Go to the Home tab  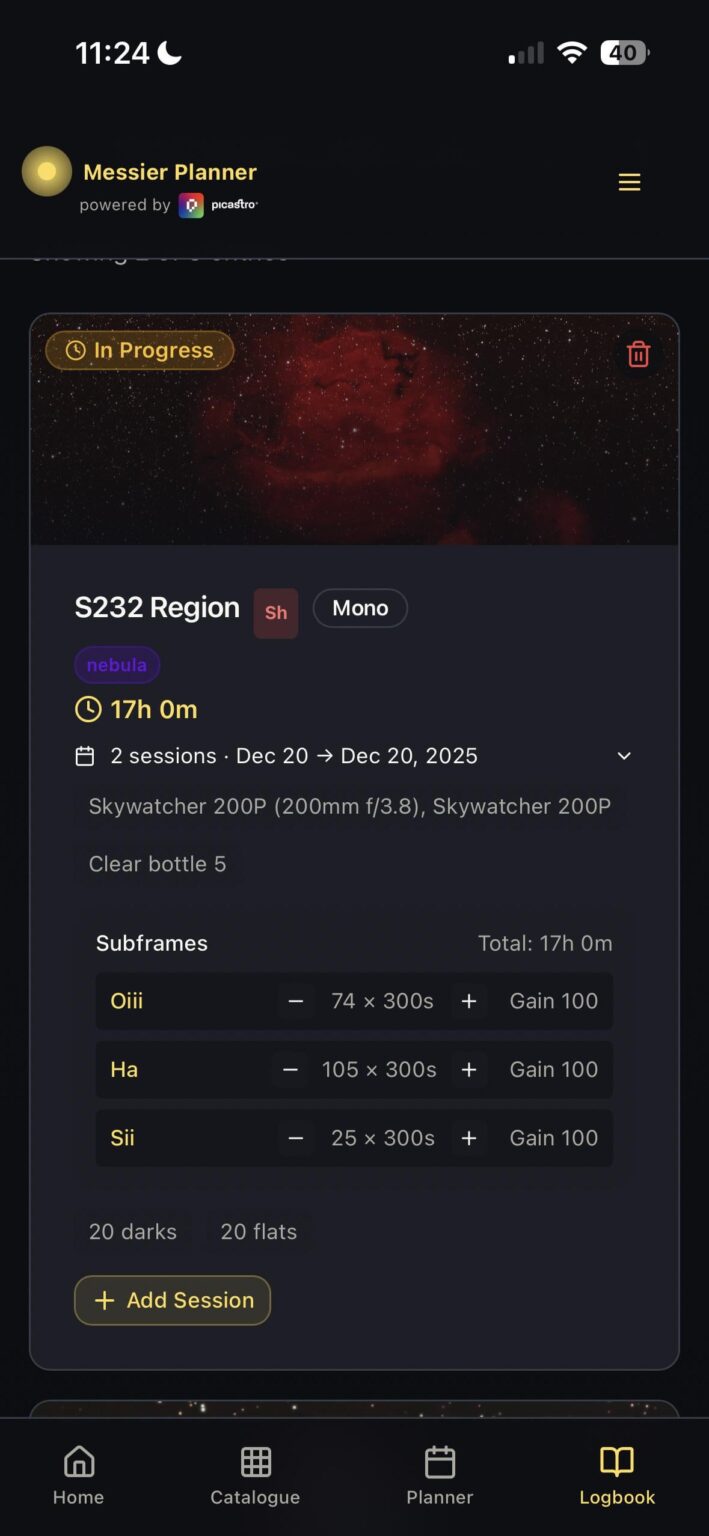[79, 1475]
